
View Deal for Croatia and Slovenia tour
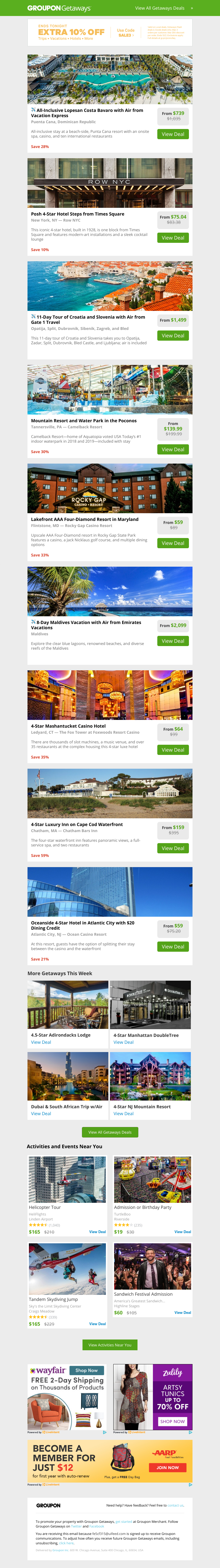coord(173,335)
